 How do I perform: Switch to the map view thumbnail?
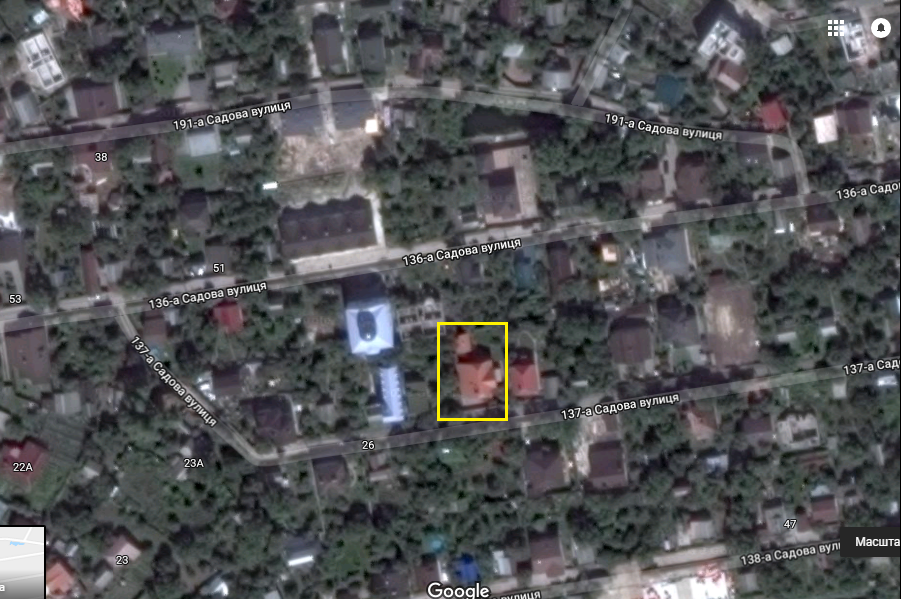pos(22,563)
